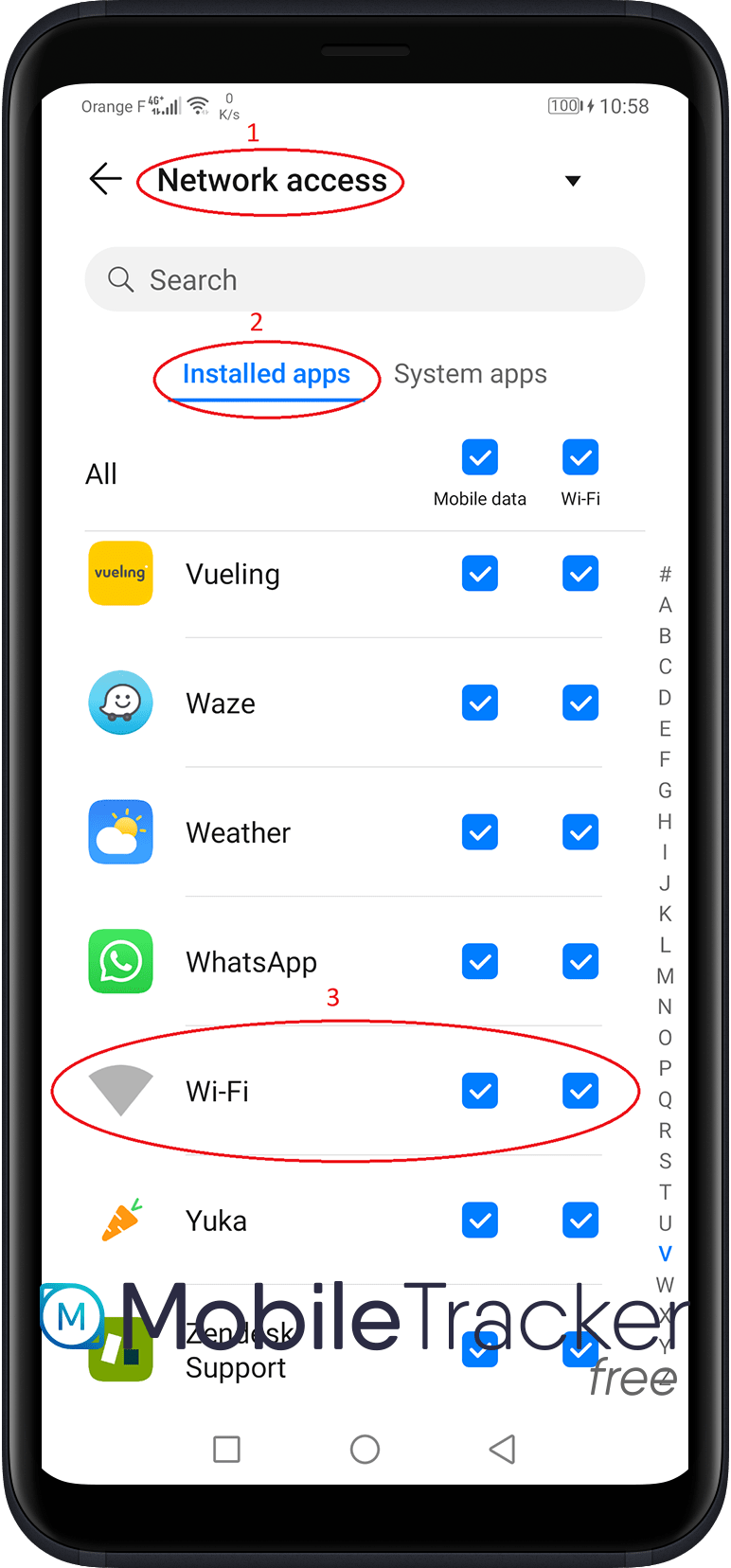Tap the Search field
Screen dimensions: 731x1568
click(x=365, y=280)
